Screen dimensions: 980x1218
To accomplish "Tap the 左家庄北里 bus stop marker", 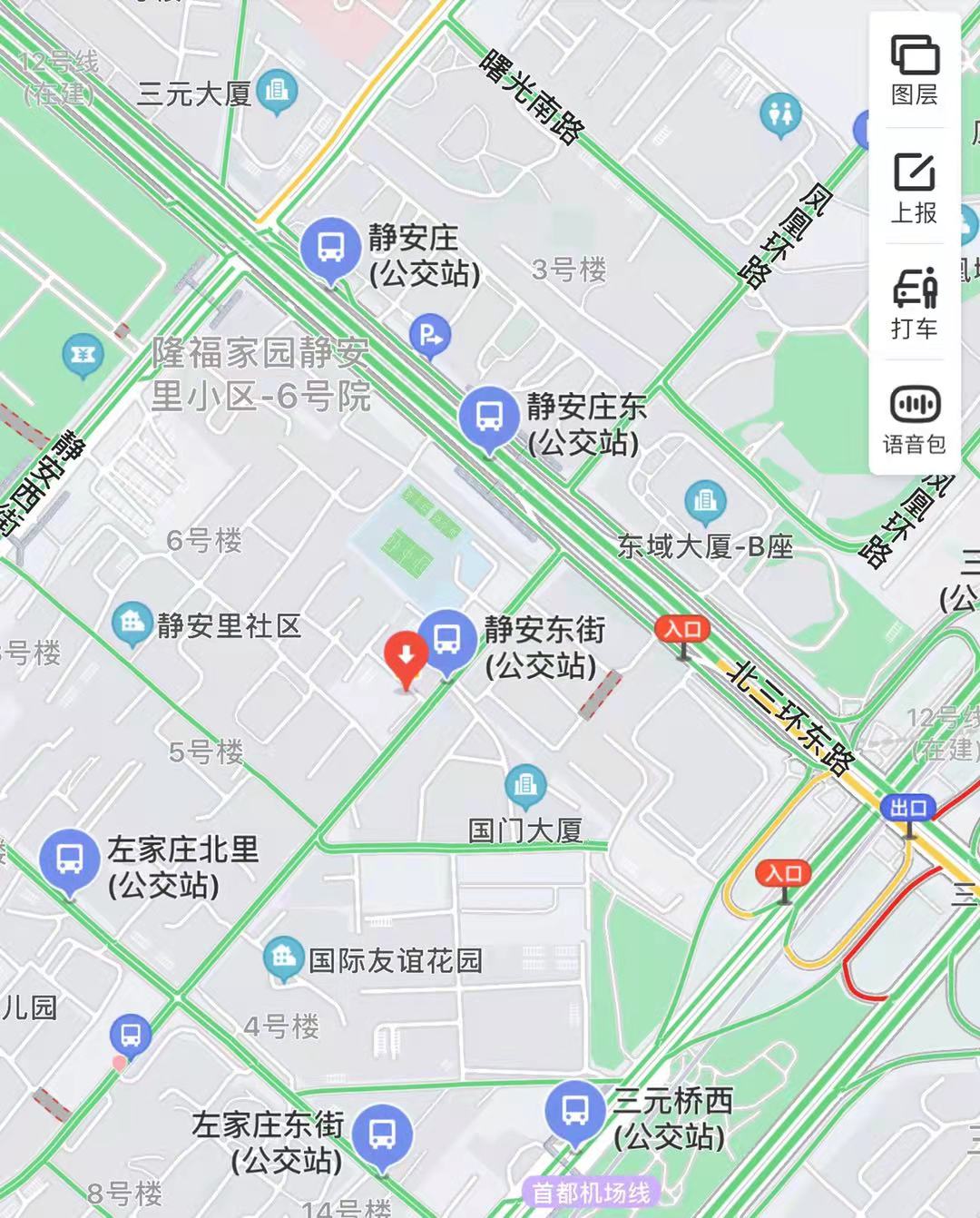I will [70, 858].
